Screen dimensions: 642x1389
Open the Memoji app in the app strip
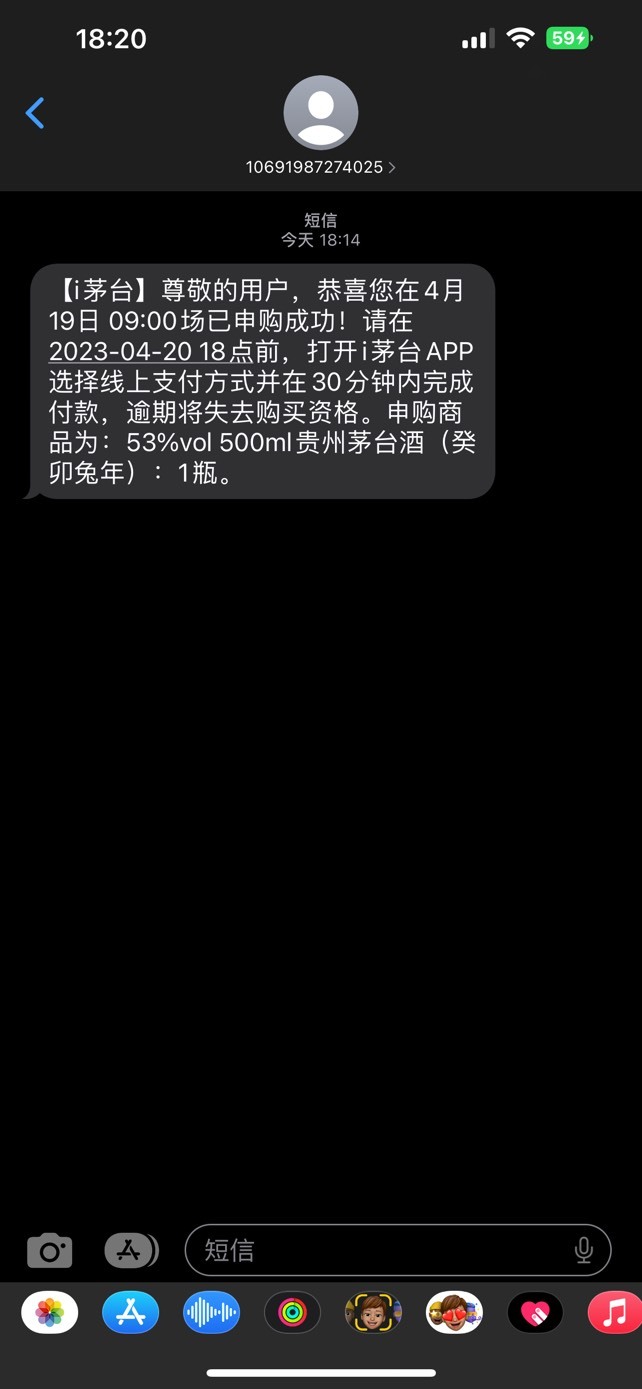click(373, 1312)
